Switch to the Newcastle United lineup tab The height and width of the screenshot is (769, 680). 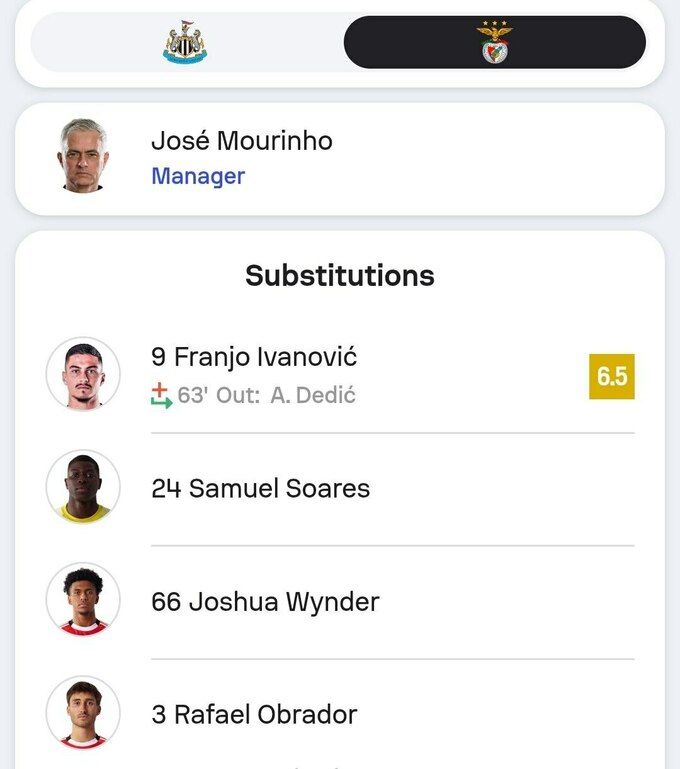tap(185, 43)
